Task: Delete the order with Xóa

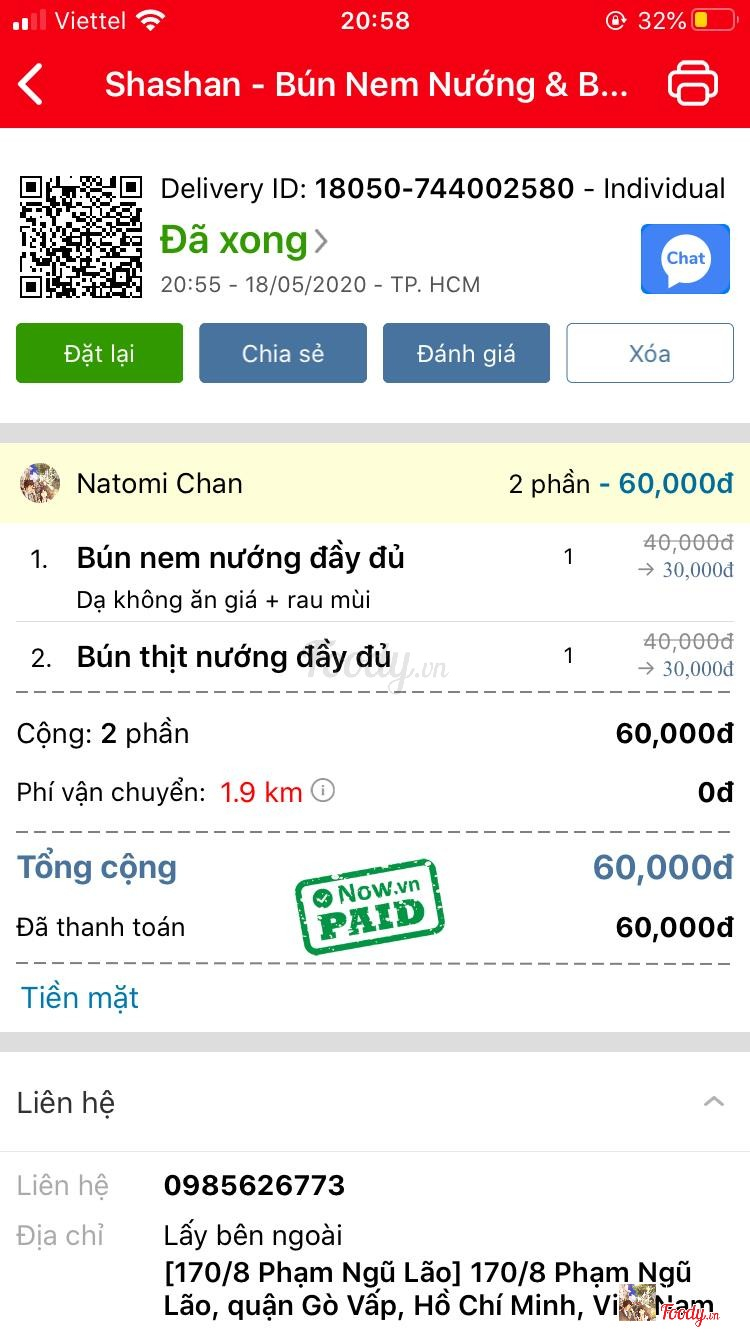Action: (x=650, y=353)
